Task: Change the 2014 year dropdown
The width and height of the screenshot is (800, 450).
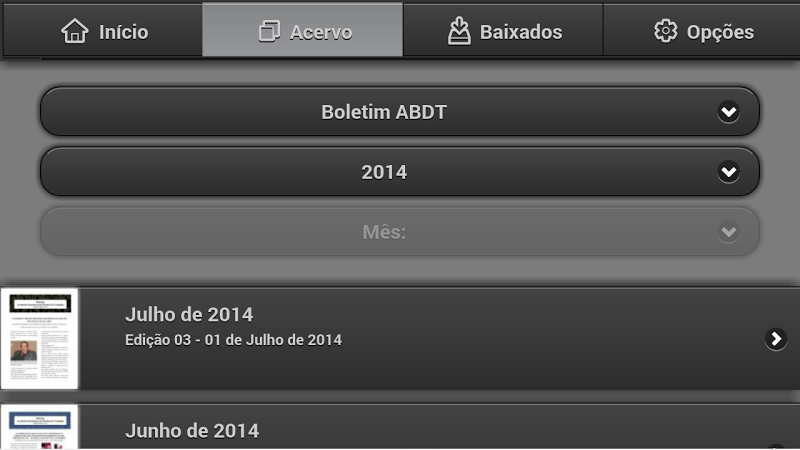Action: click(x=399, y=172)
